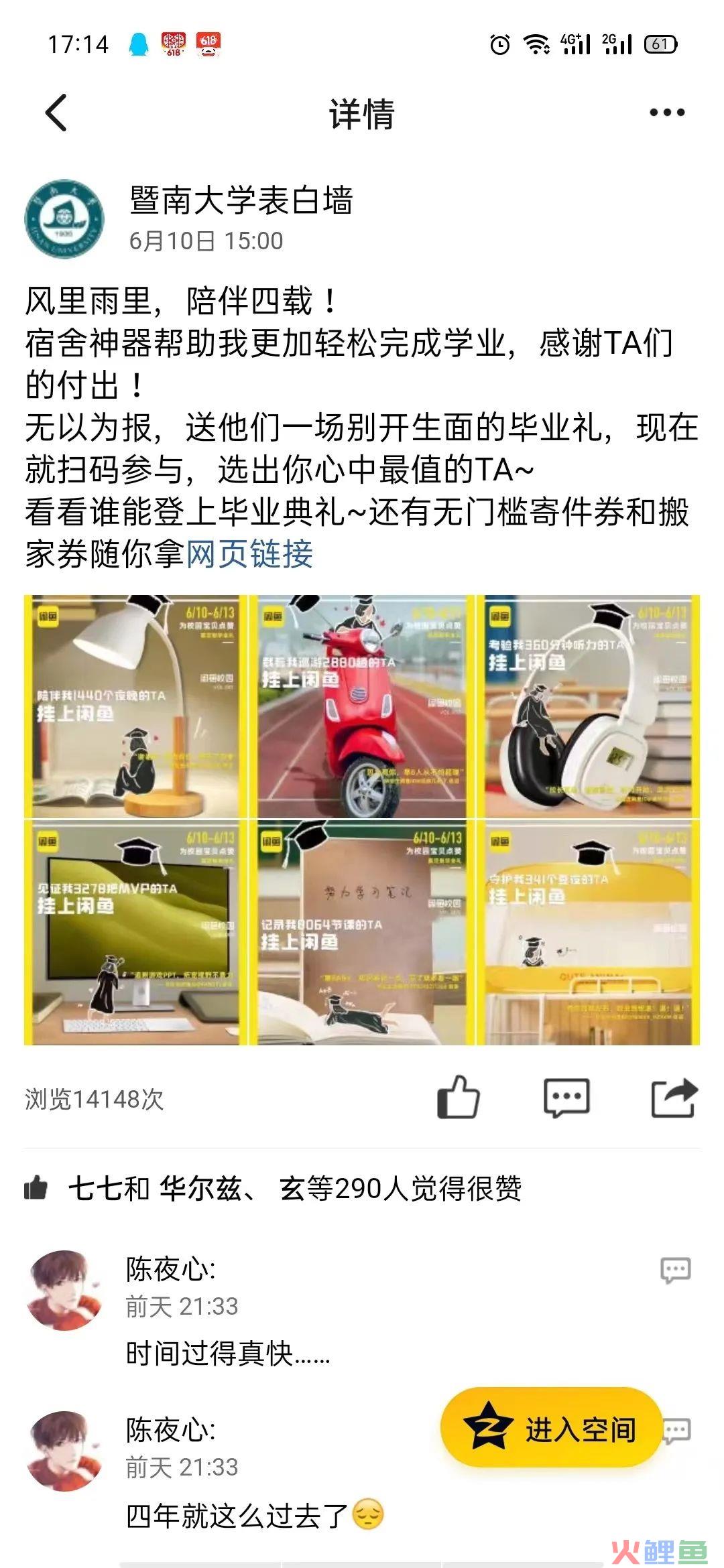View the computer monitor image tile

coord(135,932)
